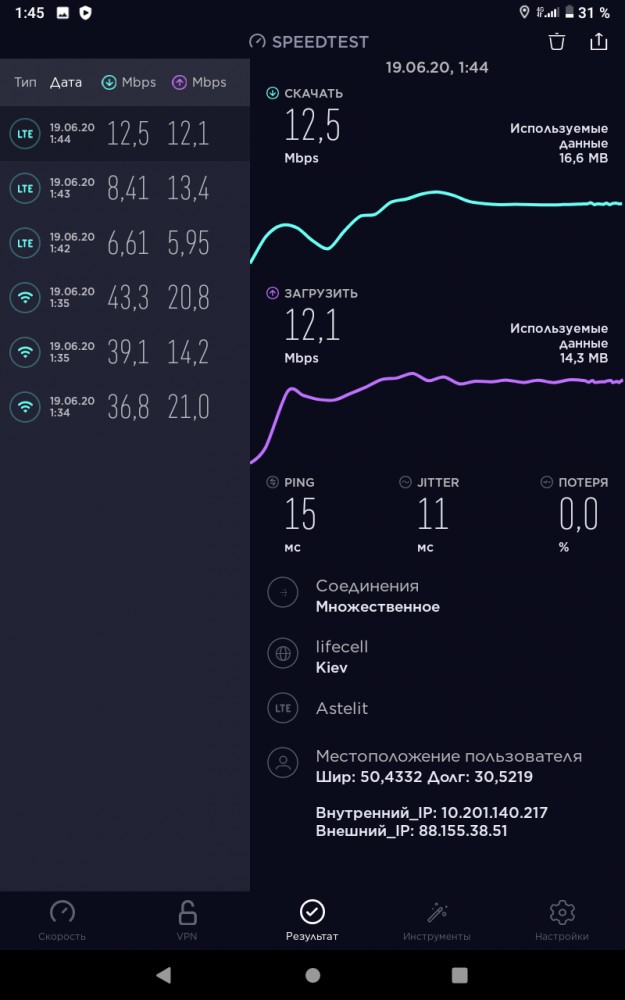Delete this test result with the trash icon
The image size is (625, 1000).
557,41
